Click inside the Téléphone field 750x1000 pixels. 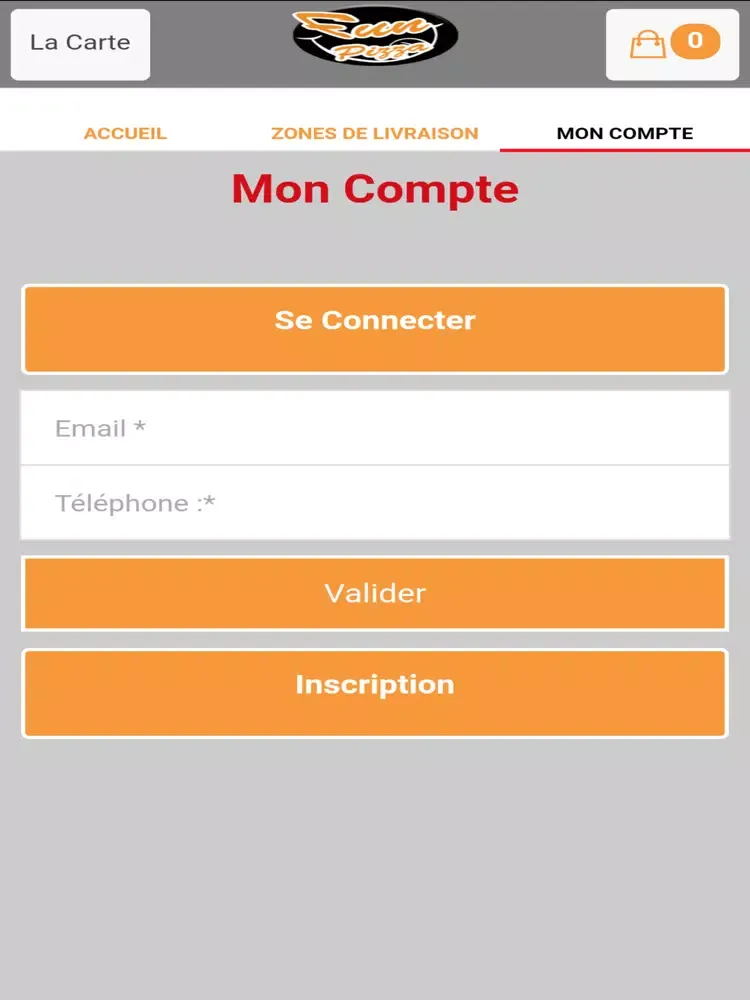click(375, 502)
